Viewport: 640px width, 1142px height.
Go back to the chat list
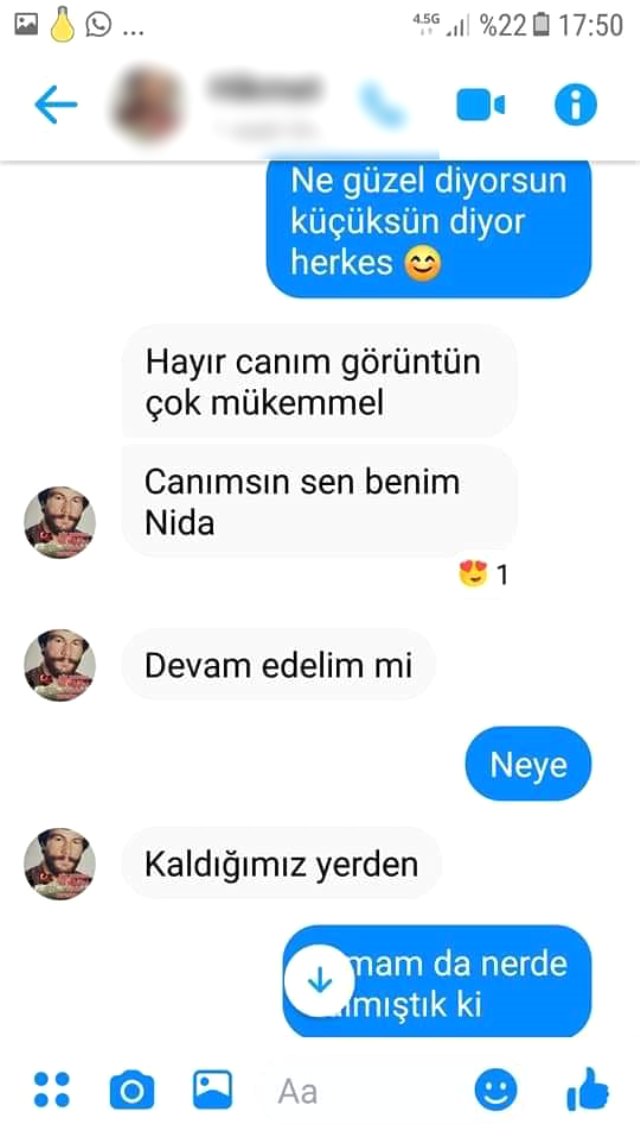click(56, 104)
